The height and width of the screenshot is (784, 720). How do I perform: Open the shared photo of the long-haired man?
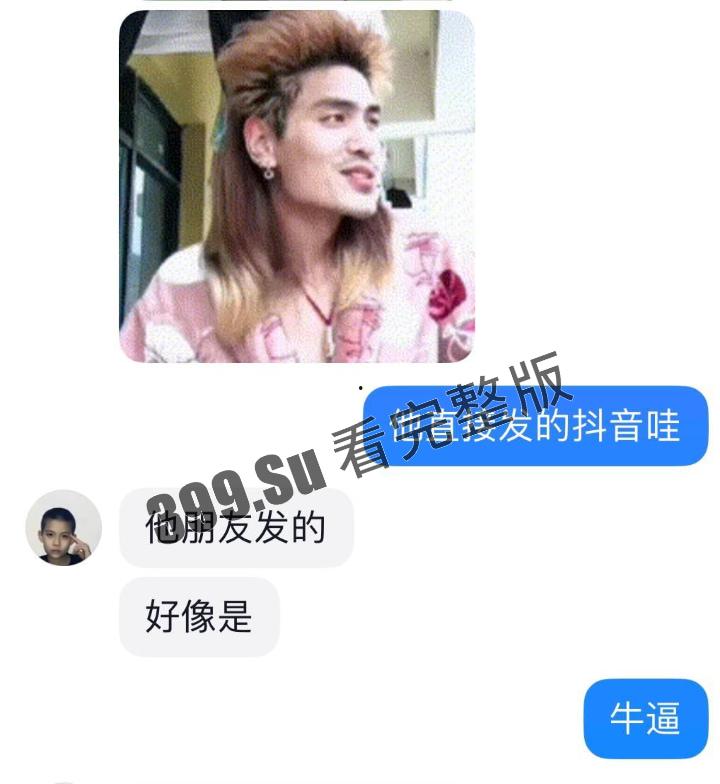click(x=296, y=186)
